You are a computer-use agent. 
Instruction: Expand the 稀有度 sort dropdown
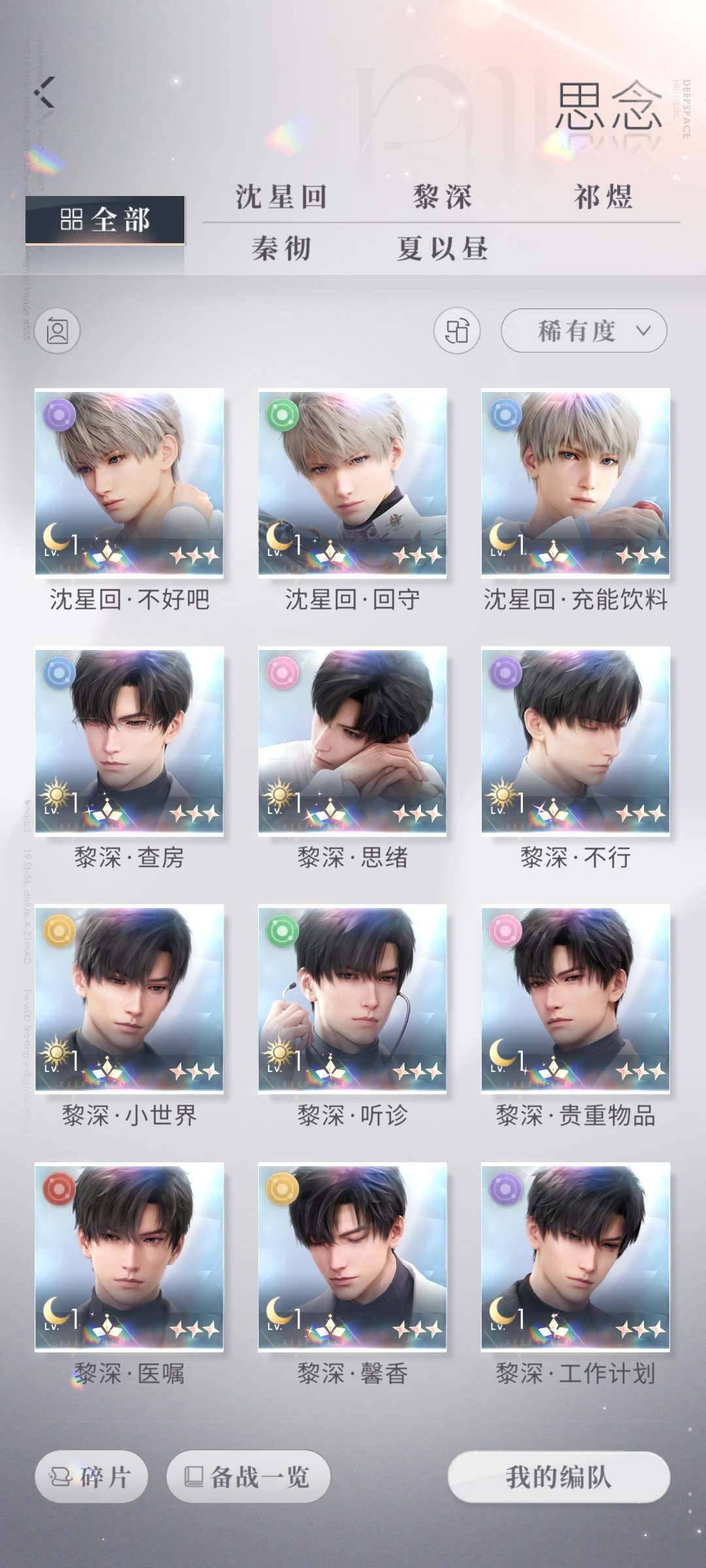[x=584, y=331]
